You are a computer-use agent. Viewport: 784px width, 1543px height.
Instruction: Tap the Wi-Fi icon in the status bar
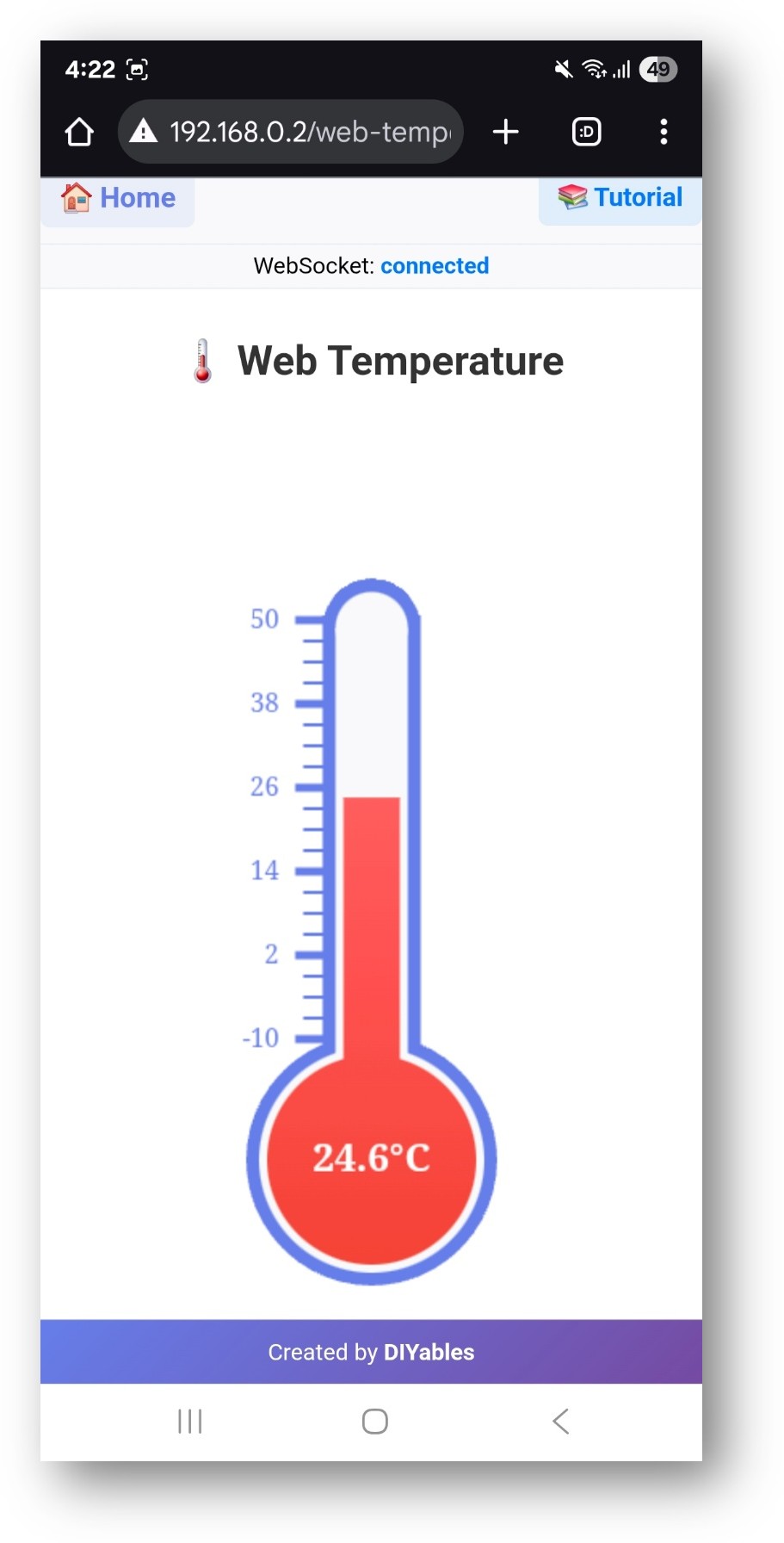click(596, 70)
